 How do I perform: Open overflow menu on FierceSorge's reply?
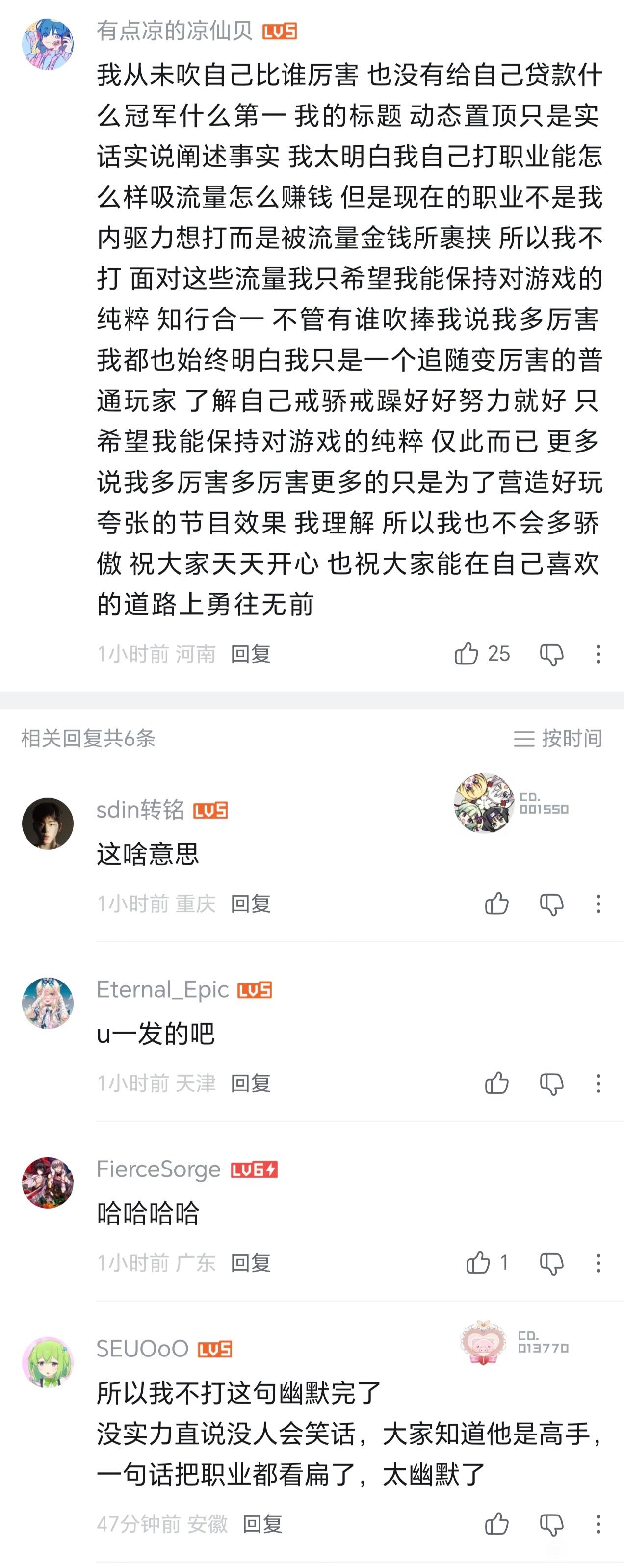[x=598, y=1263]
